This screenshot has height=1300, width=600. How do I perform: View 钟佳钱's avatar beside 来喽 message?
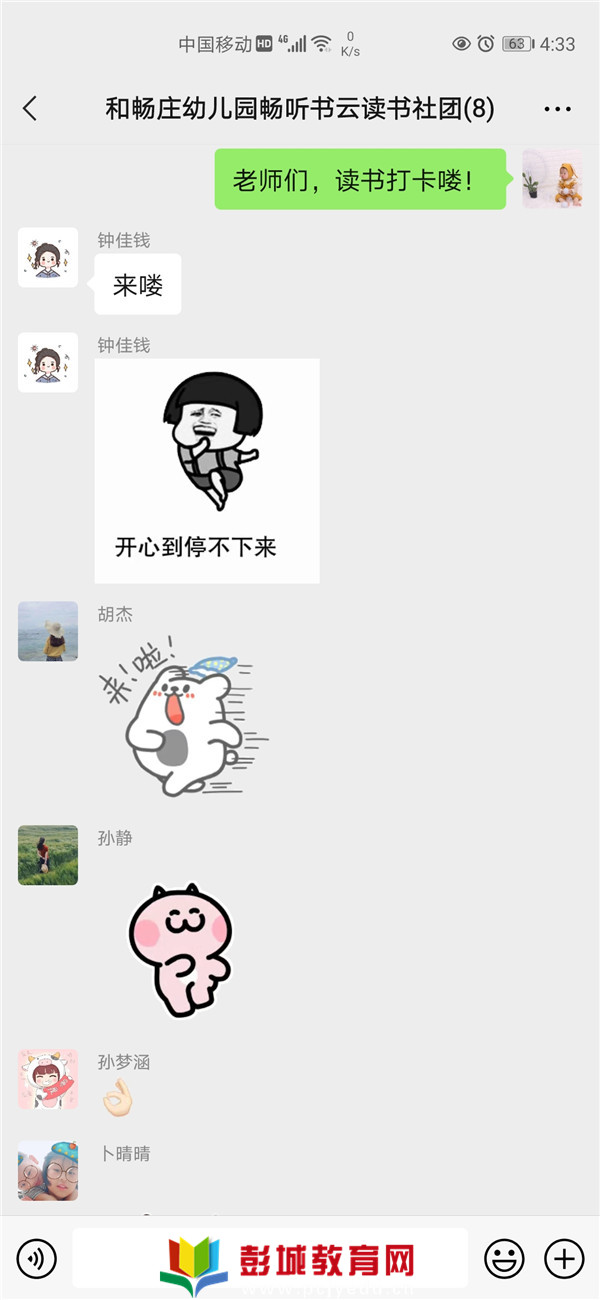point(48,258)
